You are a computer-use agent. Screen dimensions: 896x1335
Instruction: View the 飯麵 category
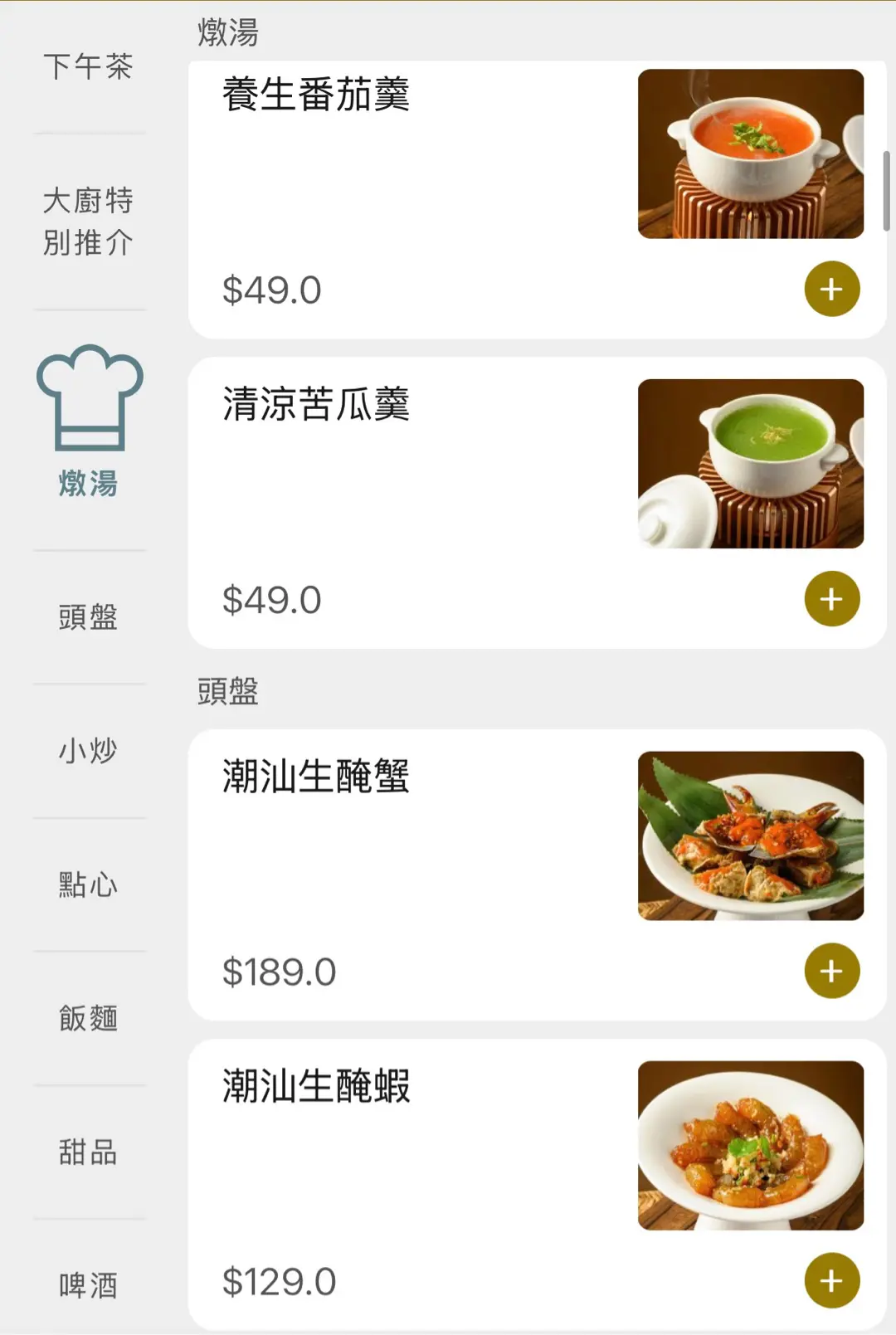pos(88,1018)
